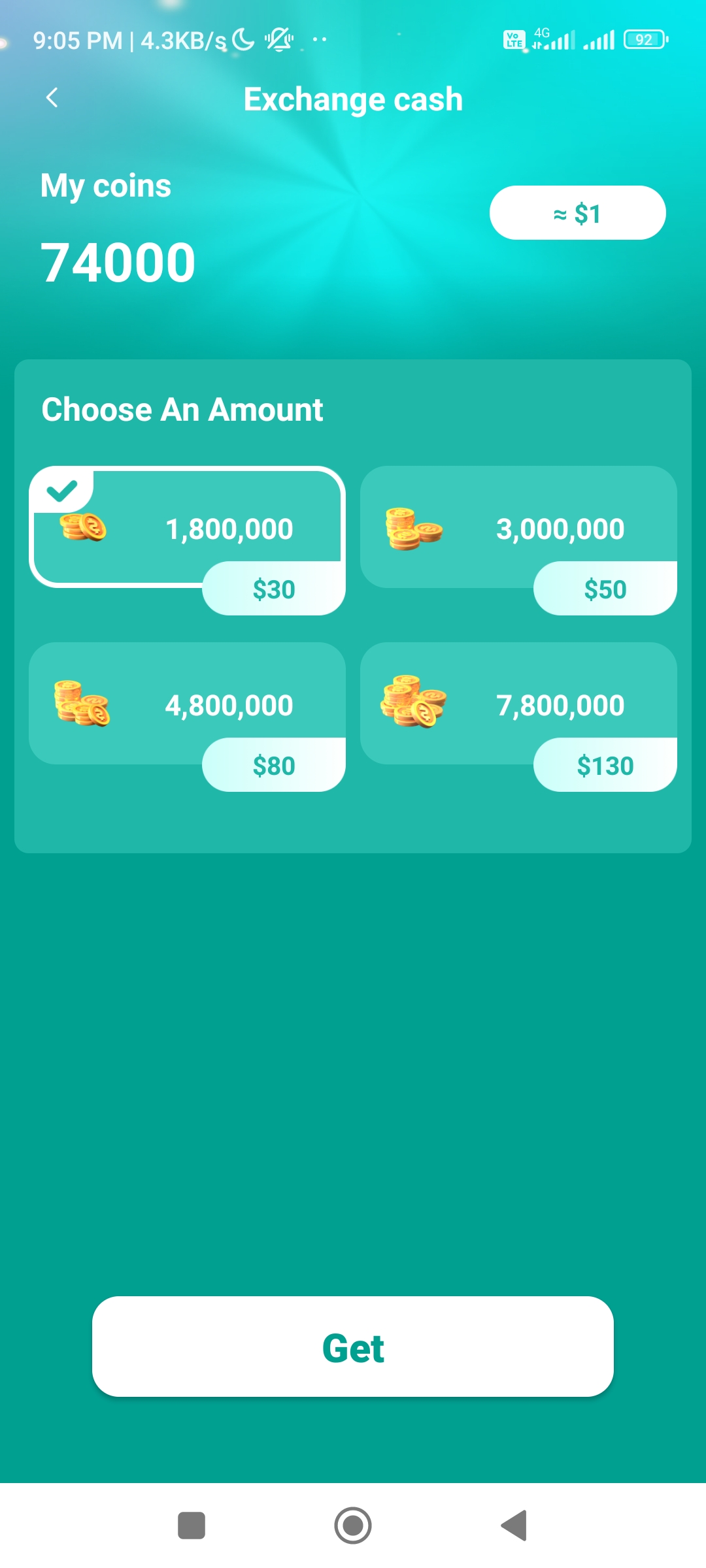Select the 1,800,000 coins for $30 option
This screenshot has height=1568, width=706.
[188, 540]
